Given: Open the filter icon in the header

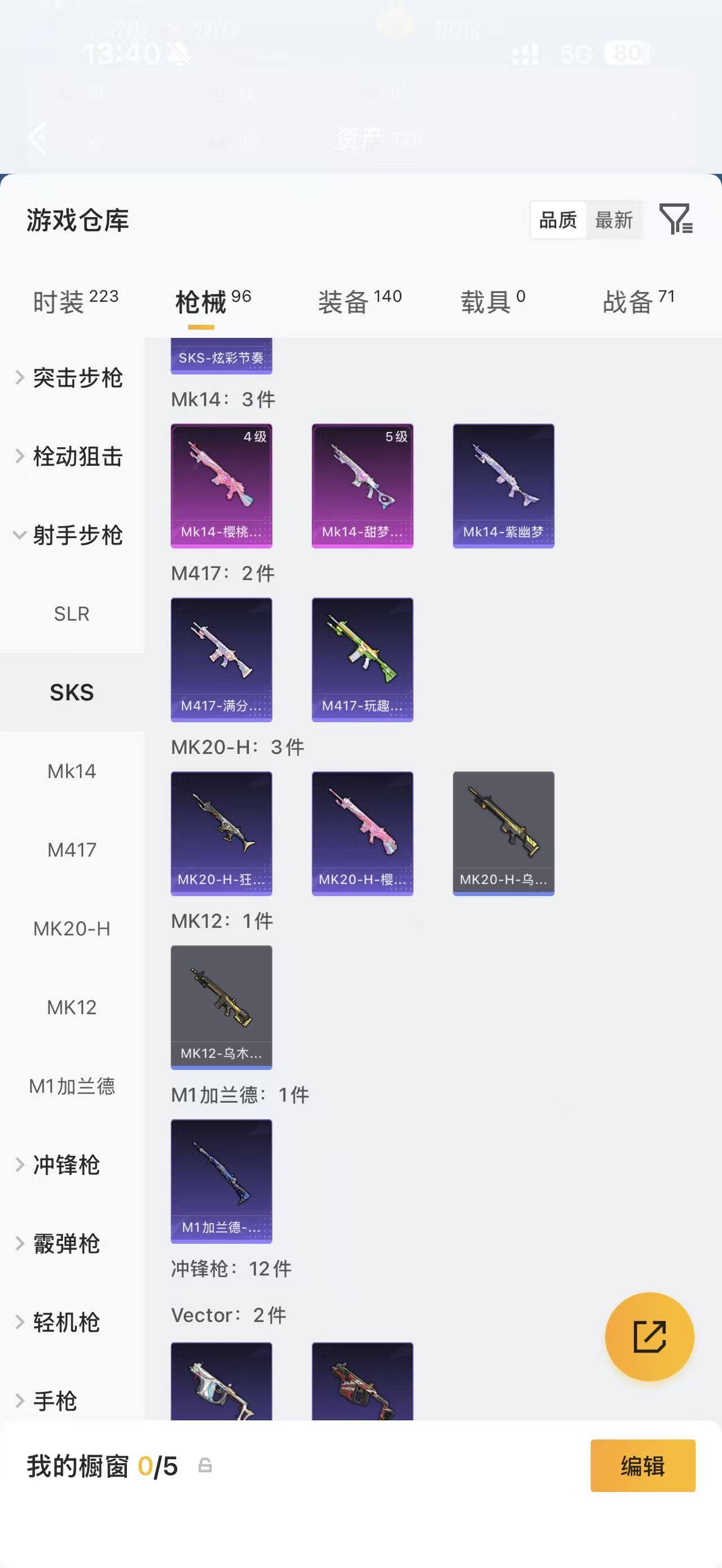Looking at the screenshot, I should (676, 219).
